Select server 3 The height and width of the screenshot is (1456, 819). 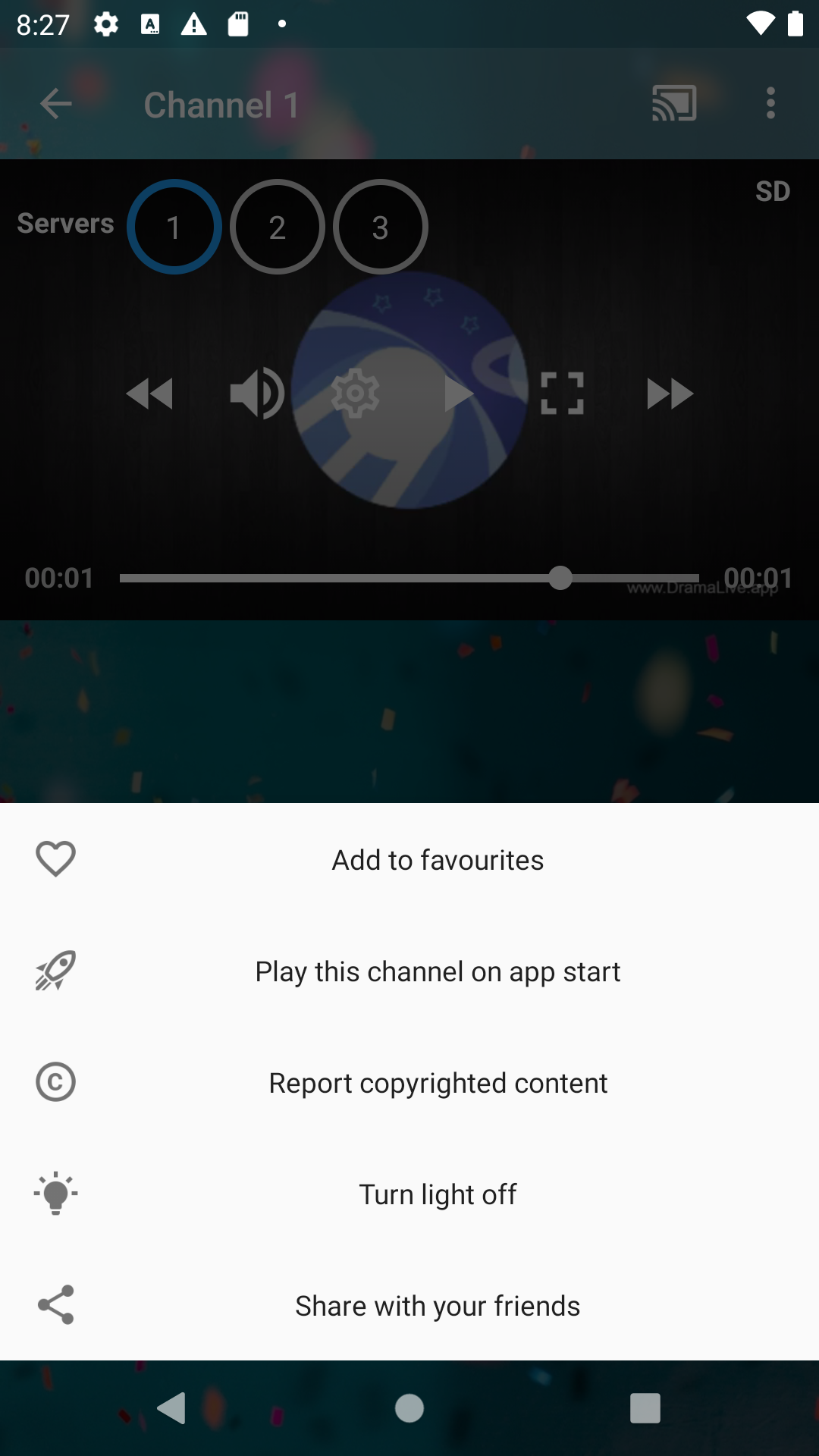[380, 227]
